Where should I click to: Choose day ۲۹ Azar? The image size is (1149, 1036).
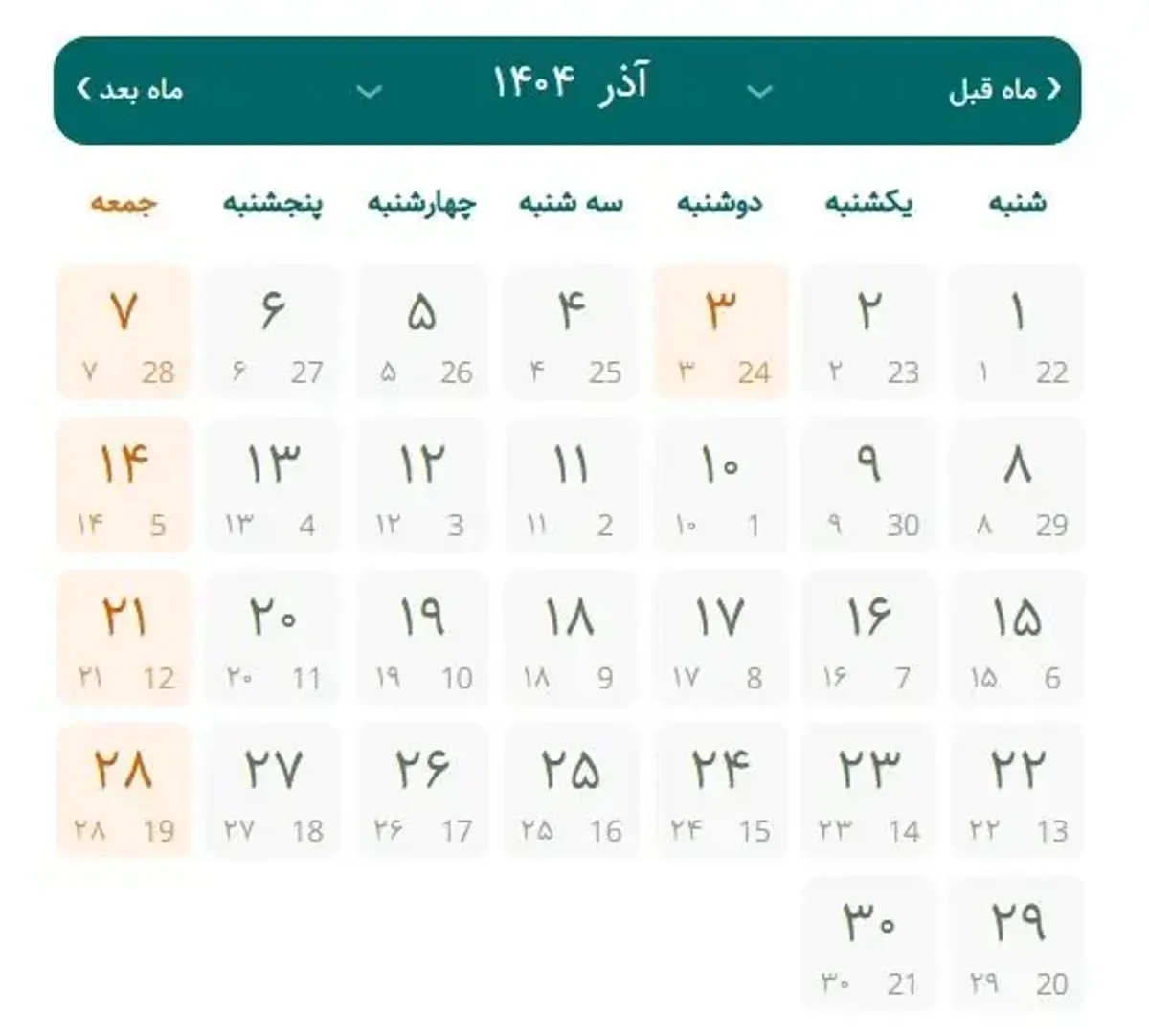click(x=1017, y=944)
